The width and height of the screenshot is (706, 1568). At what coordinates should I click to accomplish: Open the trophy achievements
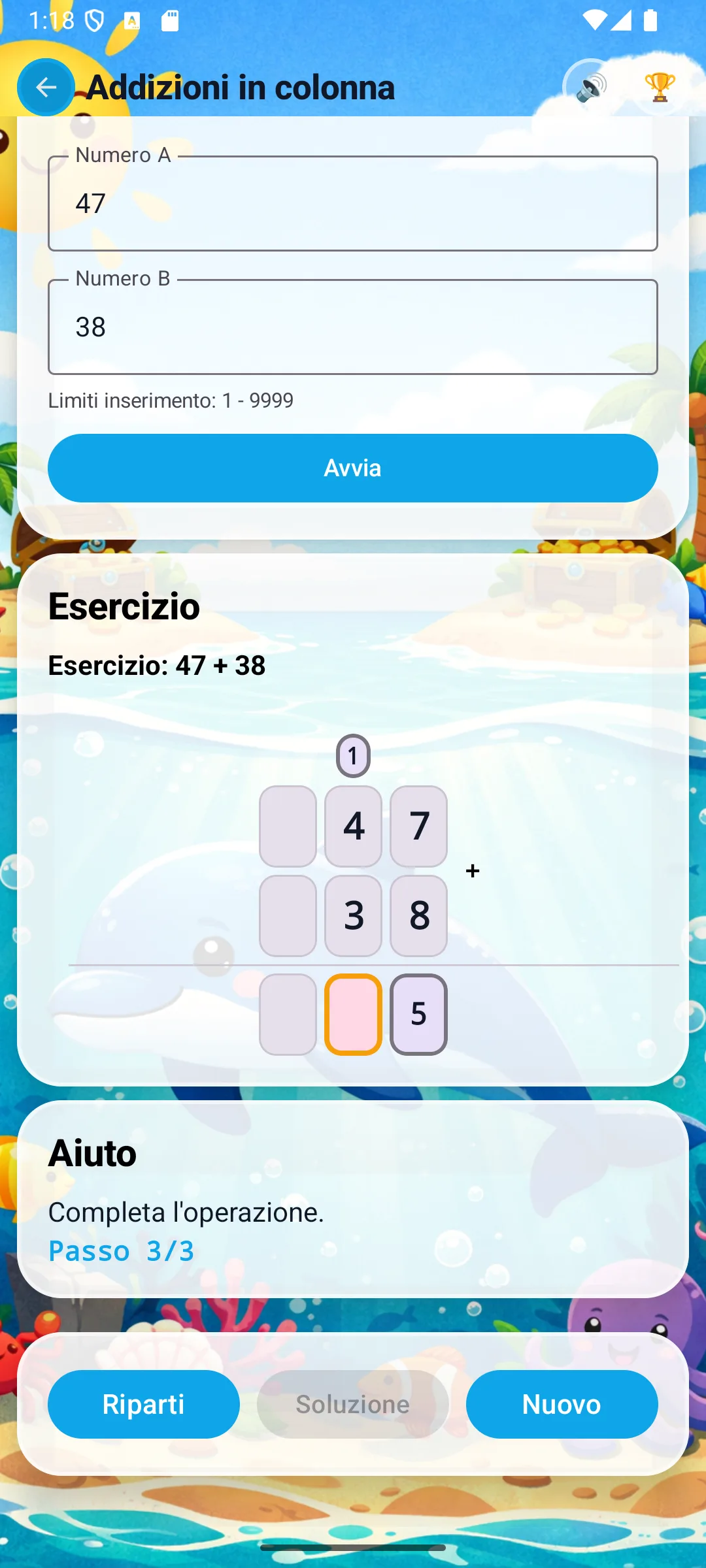click(660, 87)
